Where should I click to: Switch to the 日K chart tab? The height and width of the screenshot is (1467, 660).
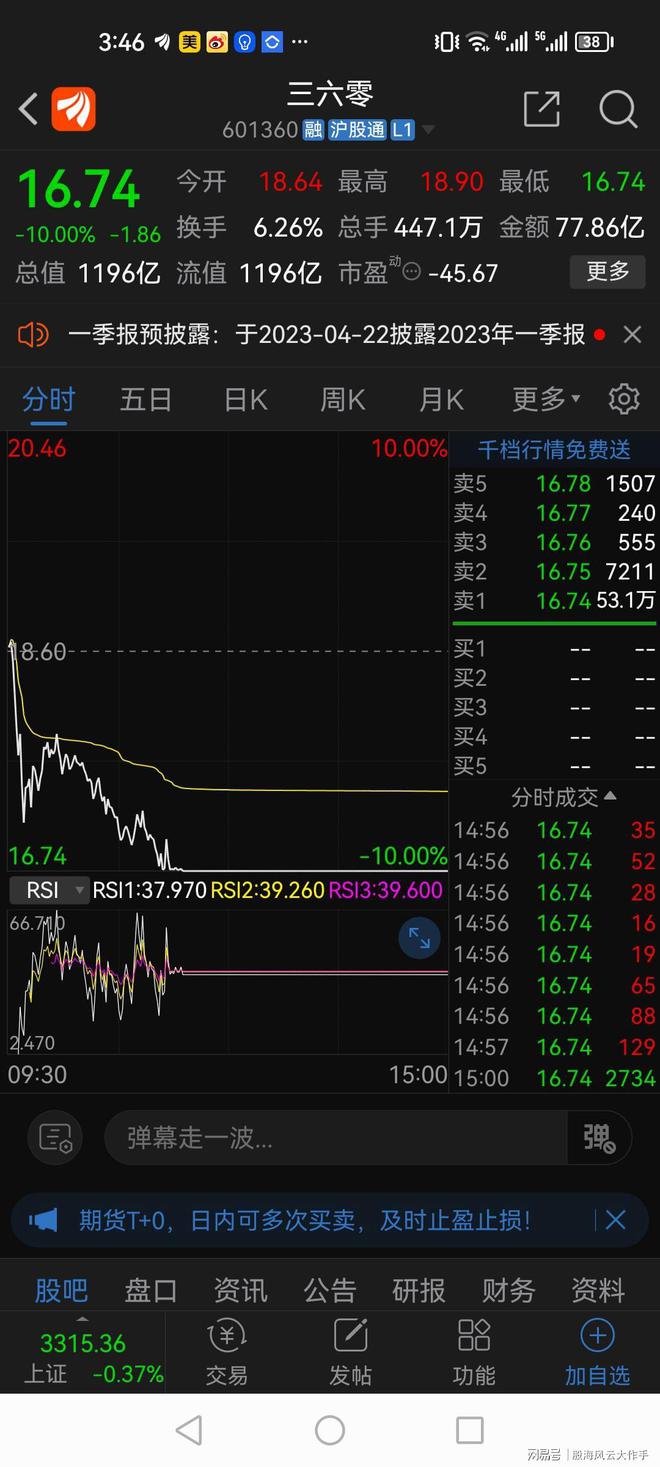(x=245, y=400)
